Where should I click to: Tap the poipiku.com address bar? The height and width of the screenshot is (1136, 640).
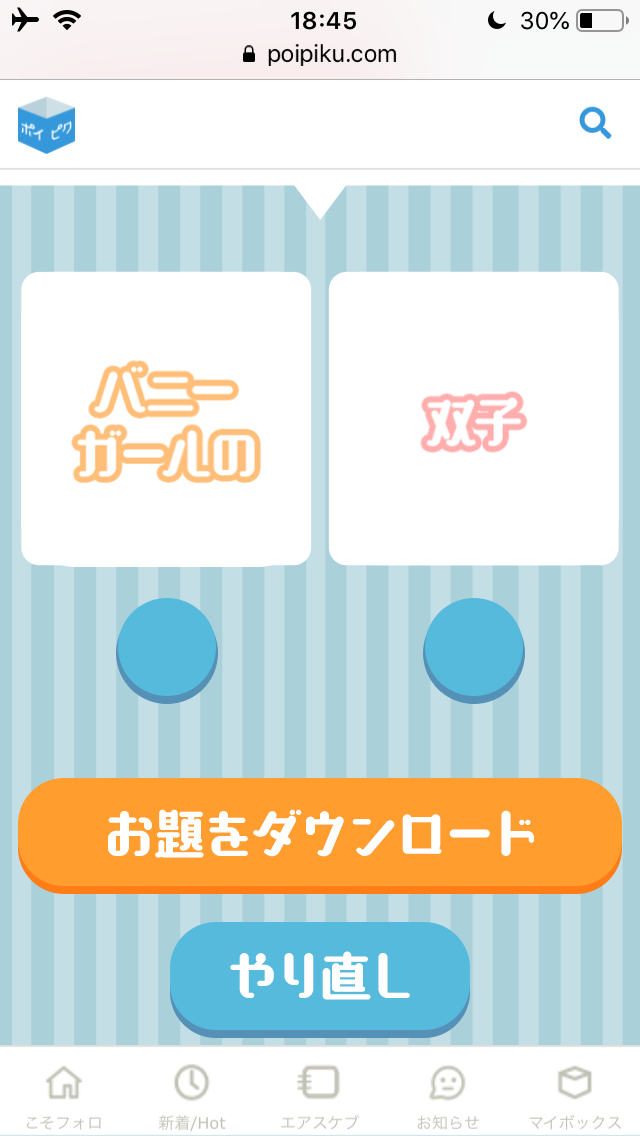pyautogui.click(x=320, y=54)
